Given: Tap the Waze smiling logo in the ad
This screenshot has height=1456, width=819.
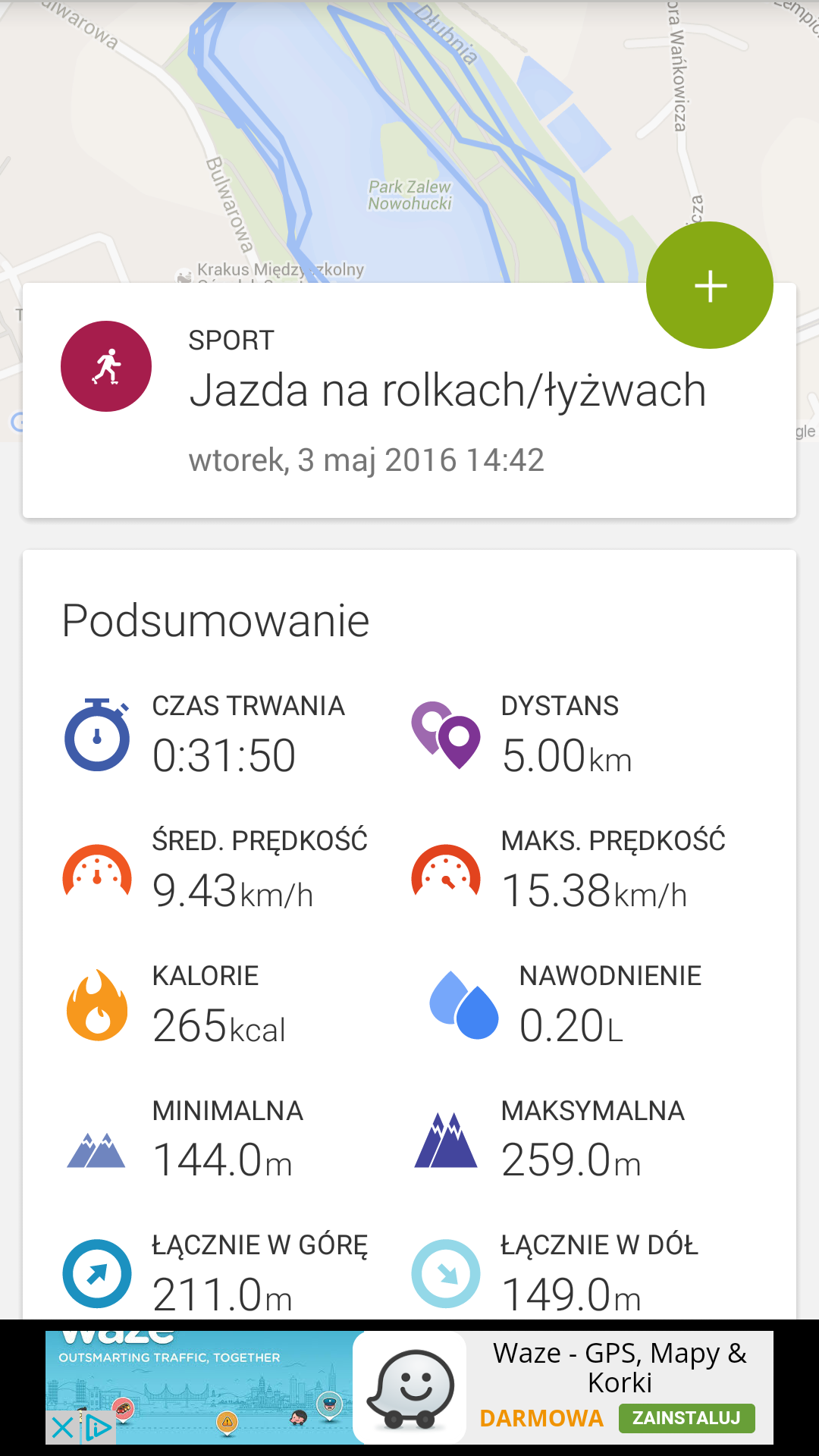Looking at the screenshot, I should [410, 1388].
